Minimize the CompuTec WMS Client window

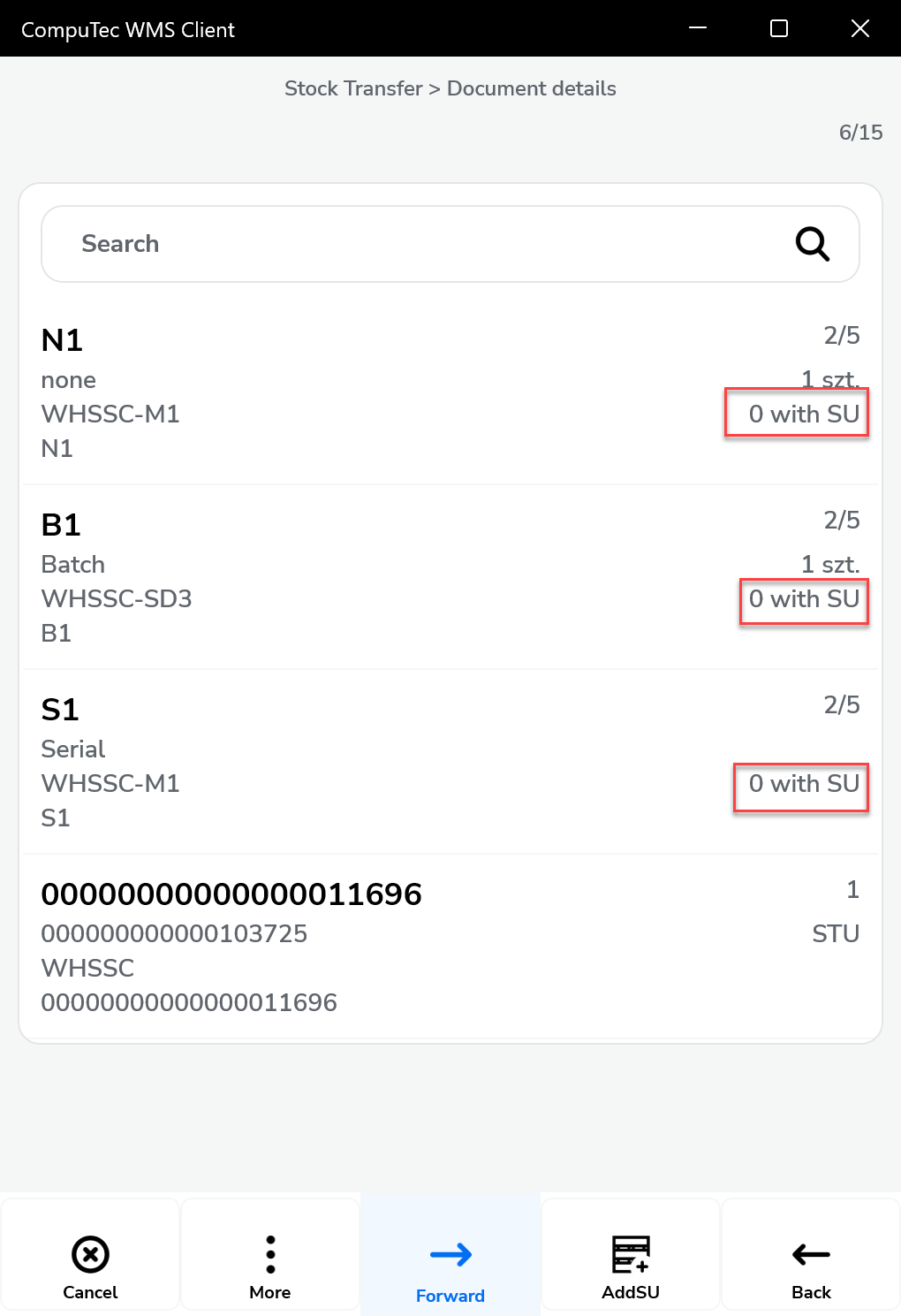pos(697,28)
